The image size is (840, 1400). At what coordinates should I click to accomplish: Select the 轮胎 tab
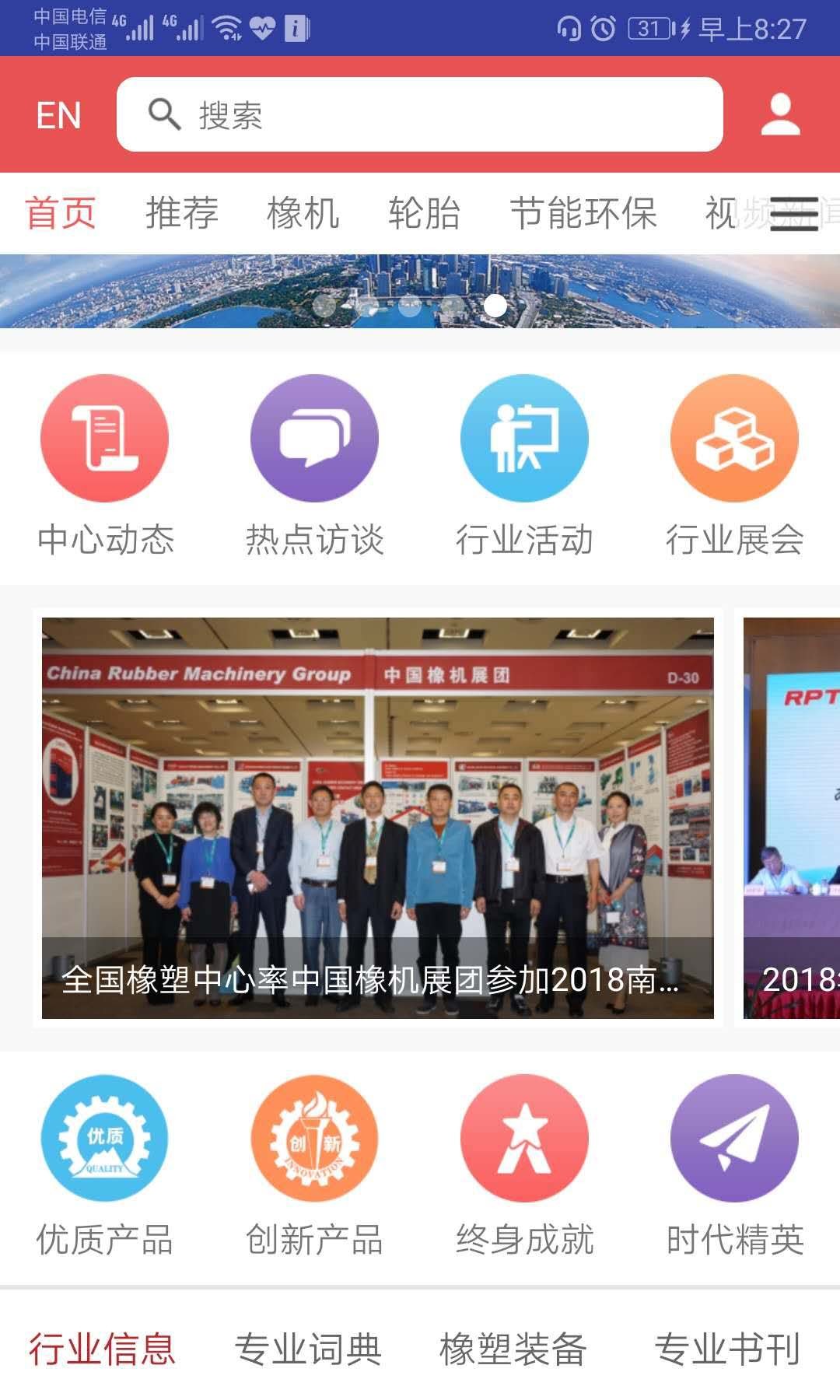(x=424, y=213)
